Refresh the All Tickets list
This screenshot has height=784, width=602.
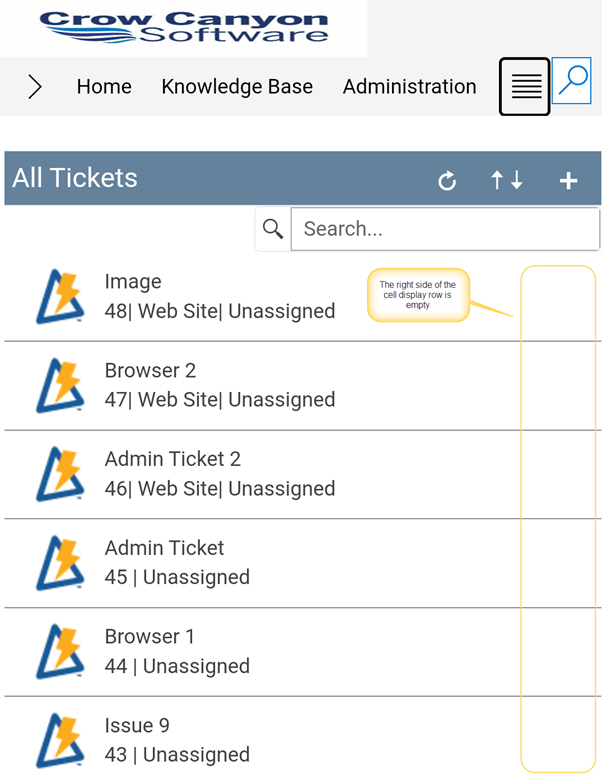point(447,180)
